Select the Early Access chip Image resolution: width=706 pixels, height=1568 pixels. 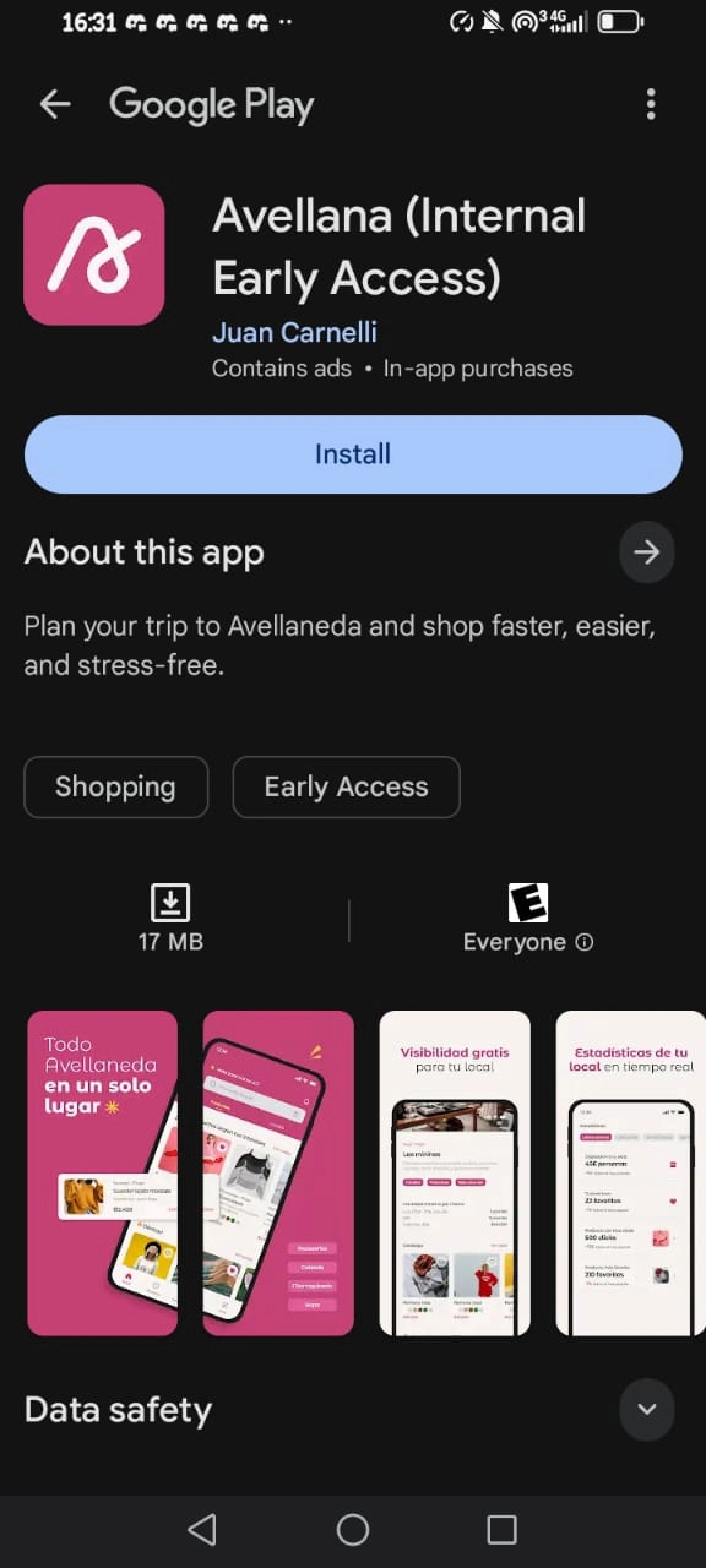pos(346,787)
